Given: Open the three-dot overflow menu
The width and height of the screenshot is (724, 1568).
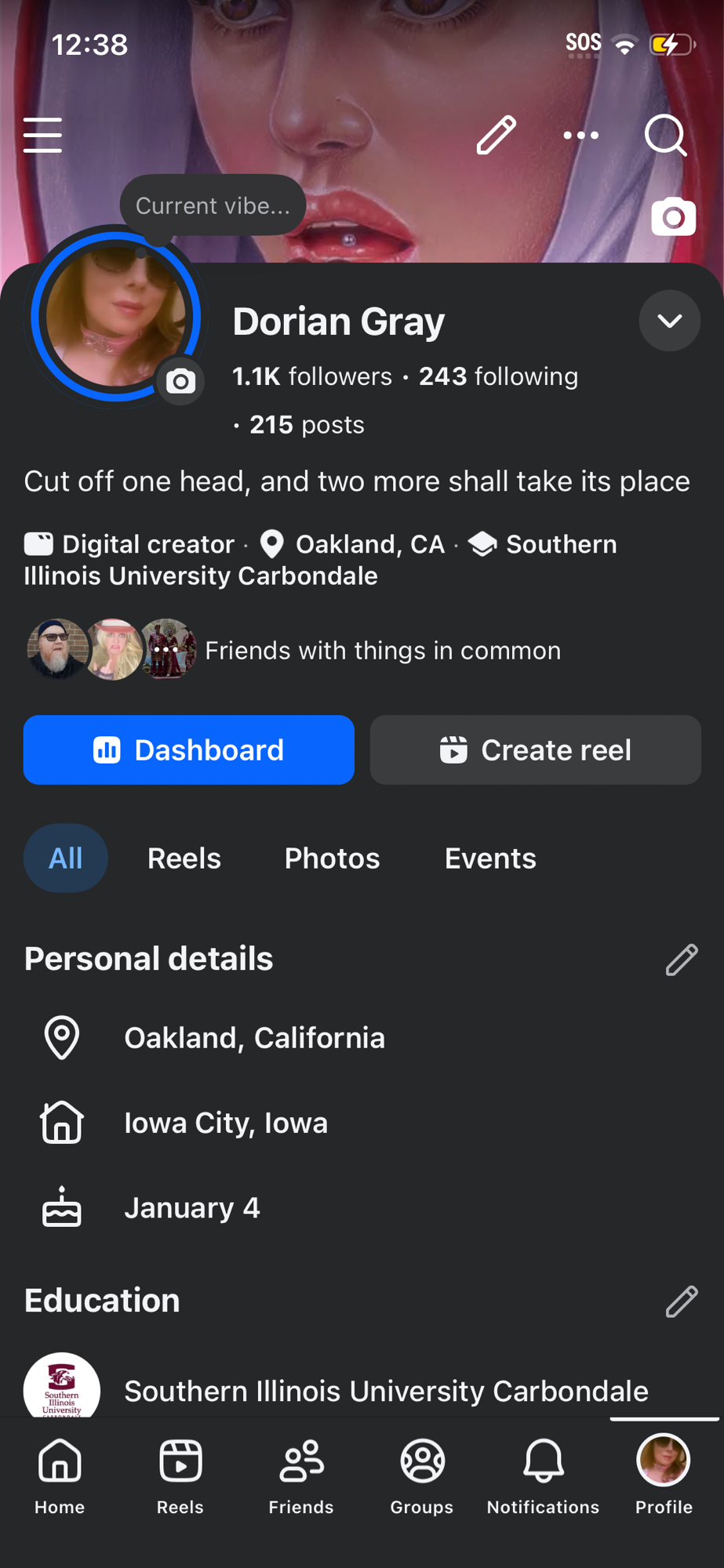Looking at the screenshot, I should (580, 136).
